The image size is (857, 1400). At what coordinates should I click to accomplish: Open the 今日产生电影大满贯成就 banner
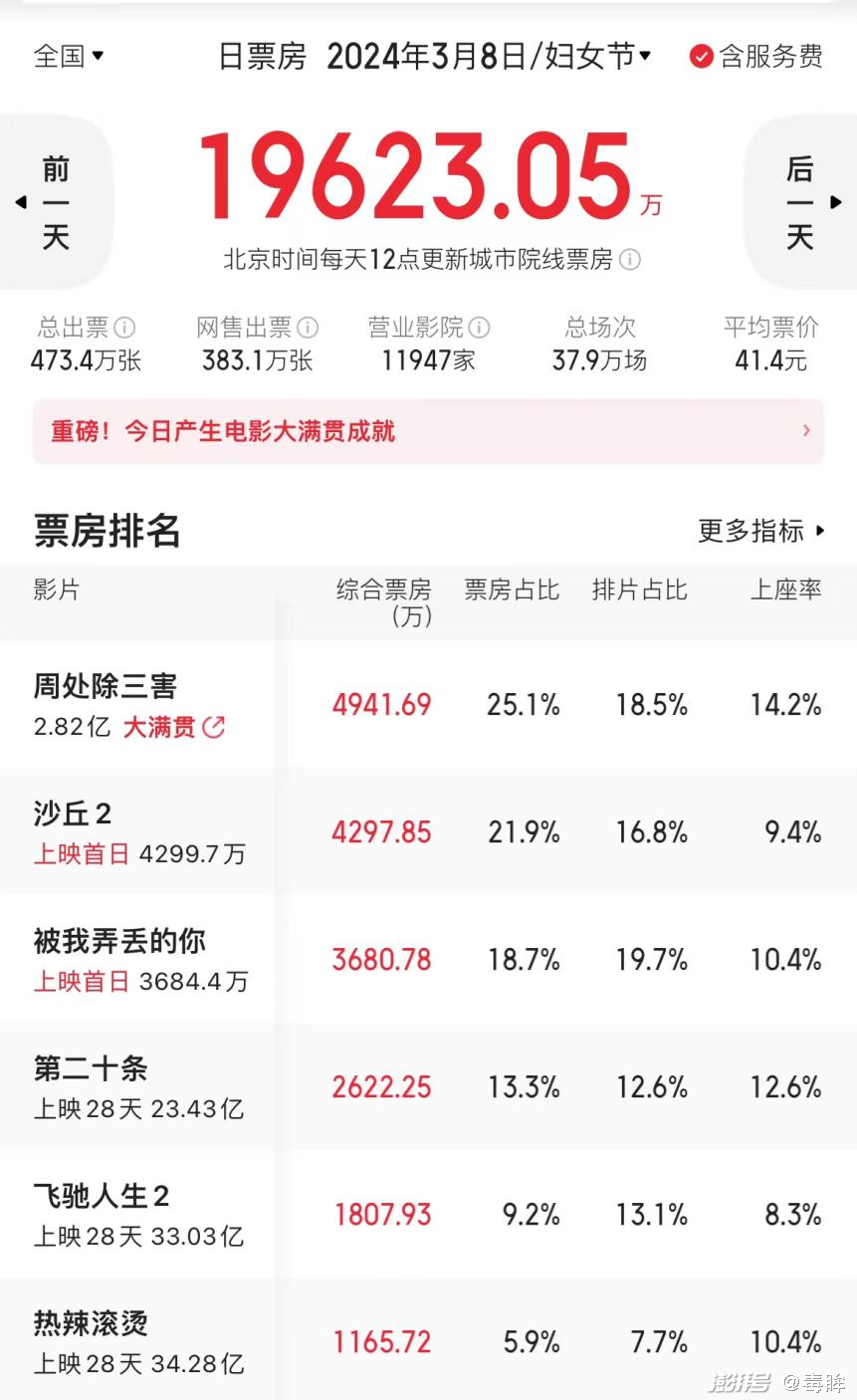428,431
